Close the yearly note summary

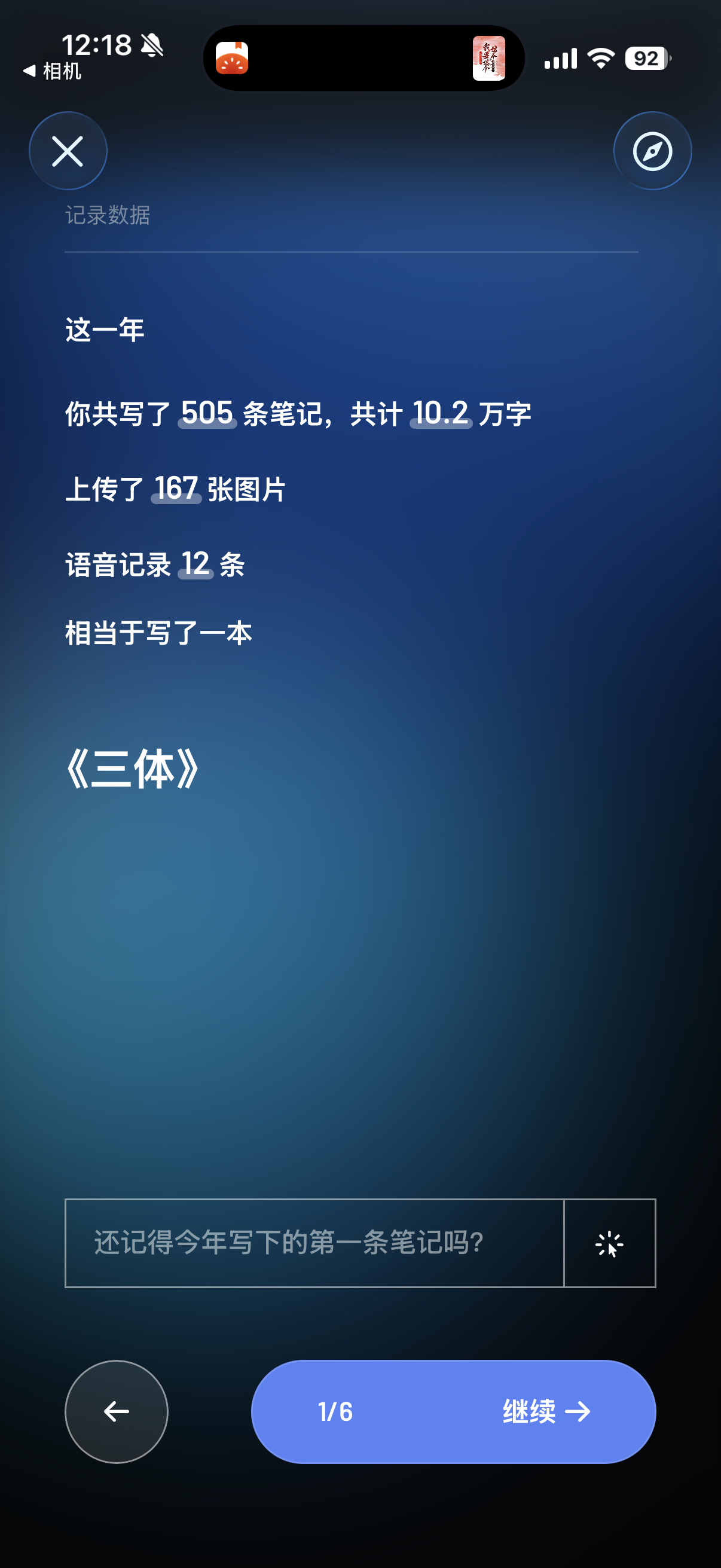pyautogui.click(x=68, y=151)
